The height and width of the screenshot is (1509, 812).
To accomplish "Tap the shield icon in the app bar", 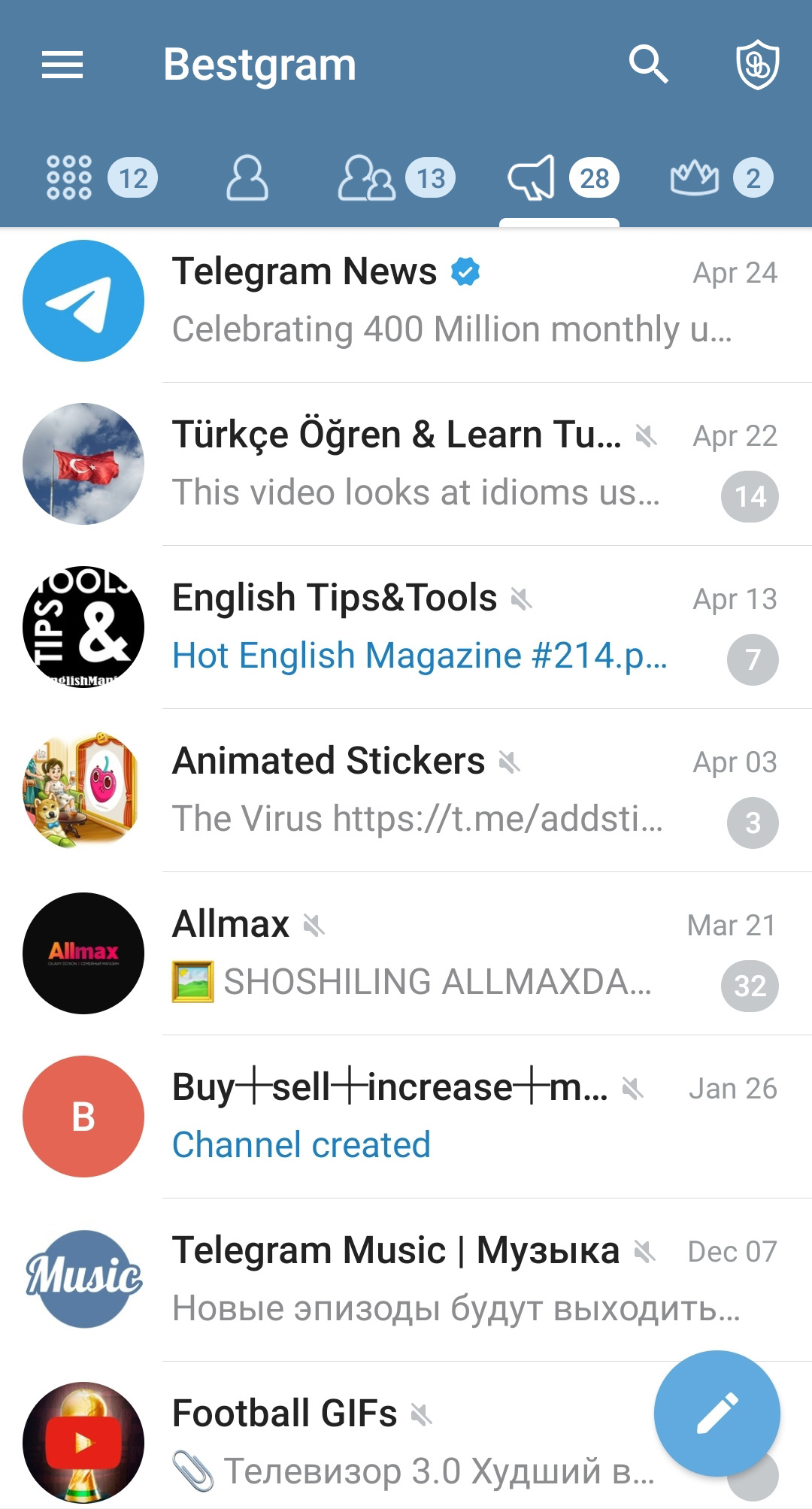I will coord(756,65).
